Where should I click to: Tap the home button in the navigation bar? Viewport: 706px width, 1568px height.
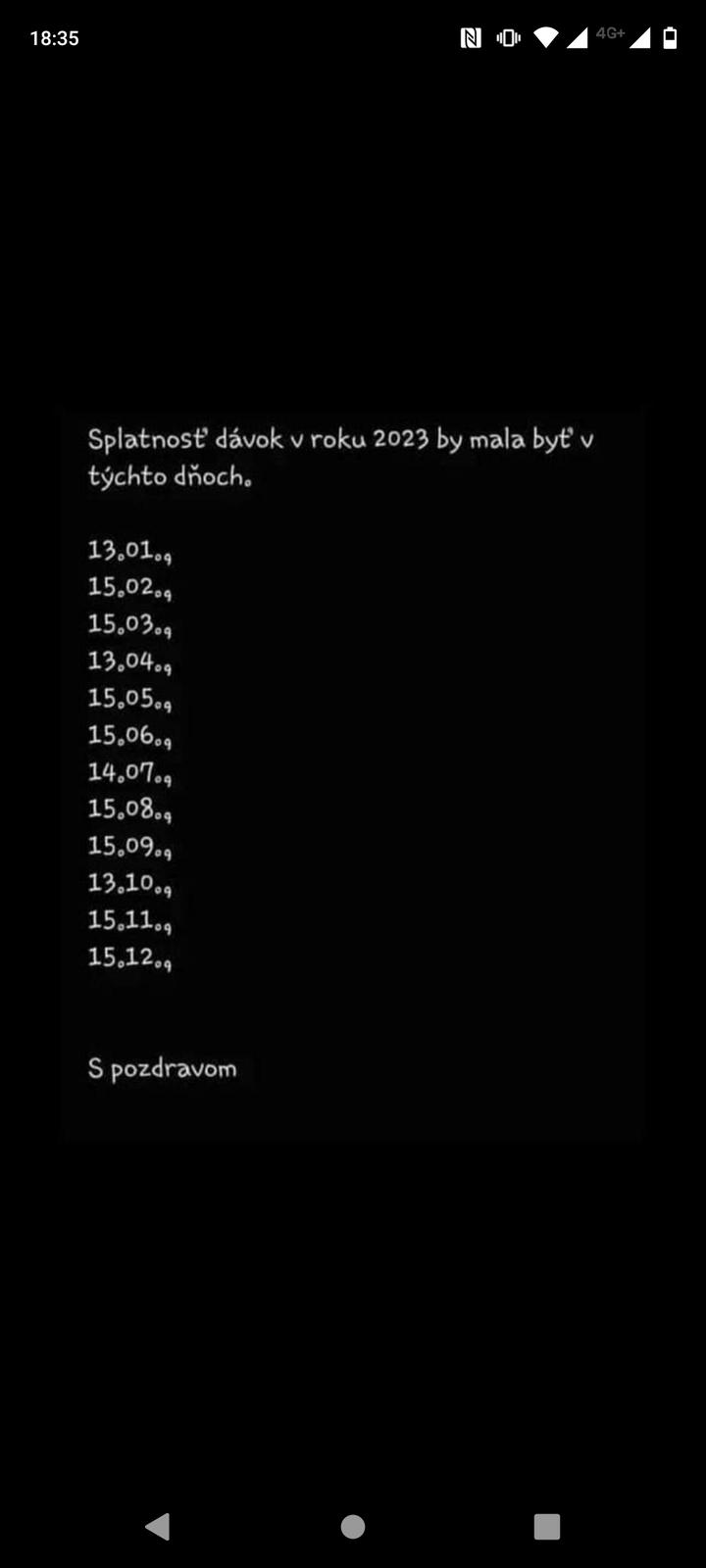pos(353,1526)
